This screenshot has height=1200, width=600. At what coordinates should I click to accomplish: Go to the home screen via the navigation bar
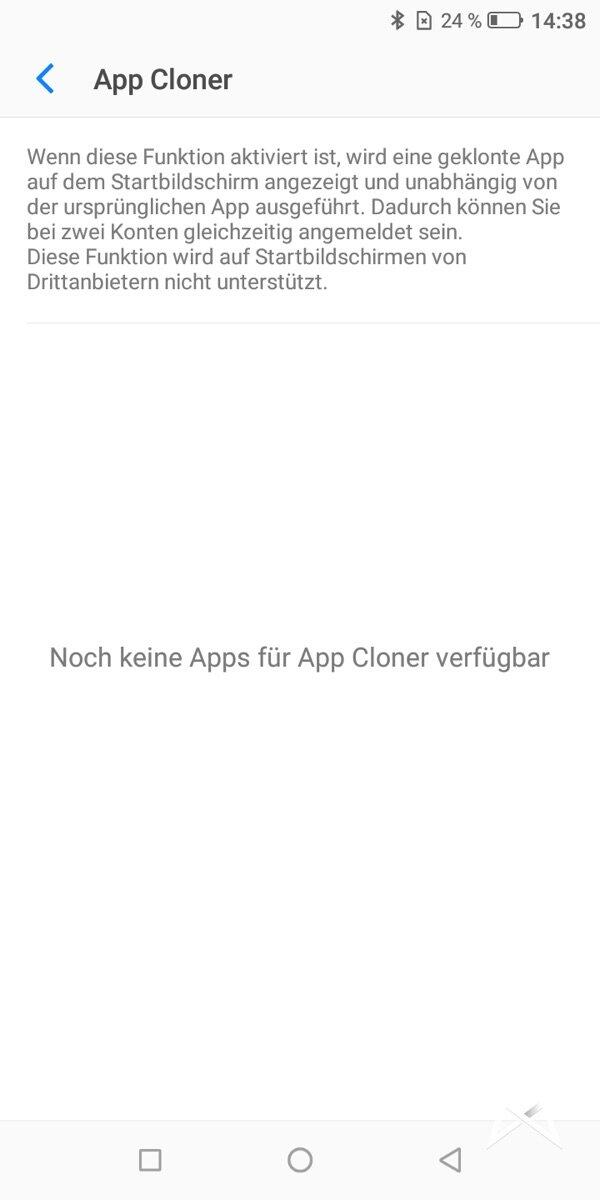pyautogui.click(x=300, y=1160)
